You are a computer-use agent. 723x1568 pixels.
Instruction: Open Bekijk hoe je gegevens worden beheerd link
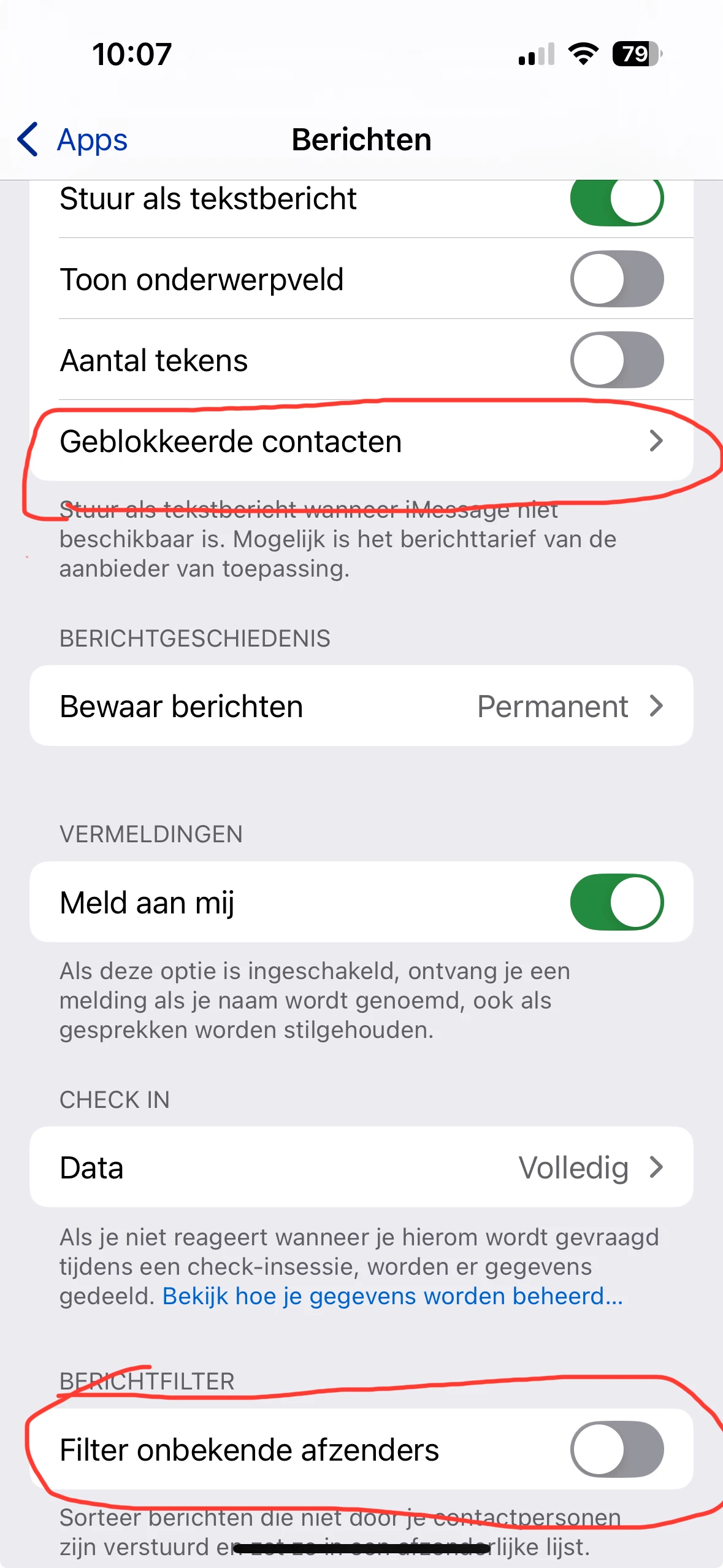coord(392,1296)
